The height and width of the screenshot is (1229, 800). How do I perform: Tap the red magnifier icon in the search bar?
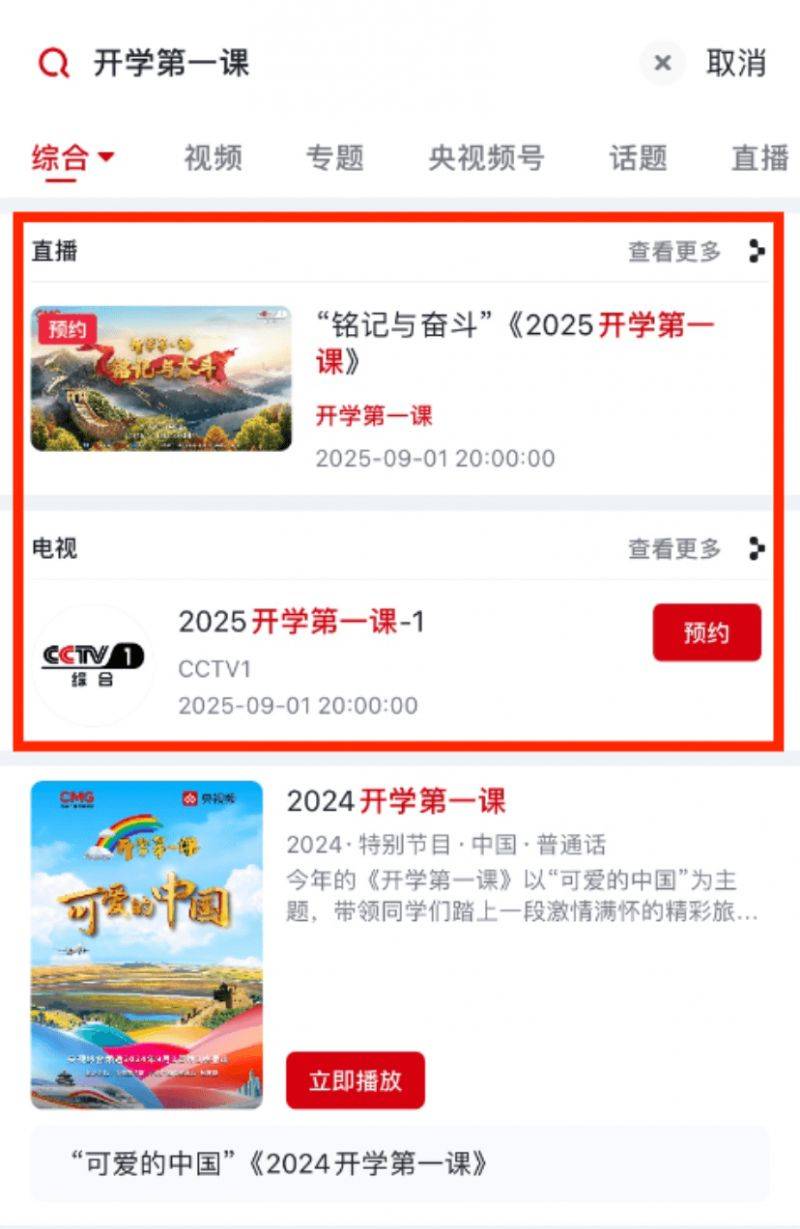pyautogui.click(x=53, y=63)
